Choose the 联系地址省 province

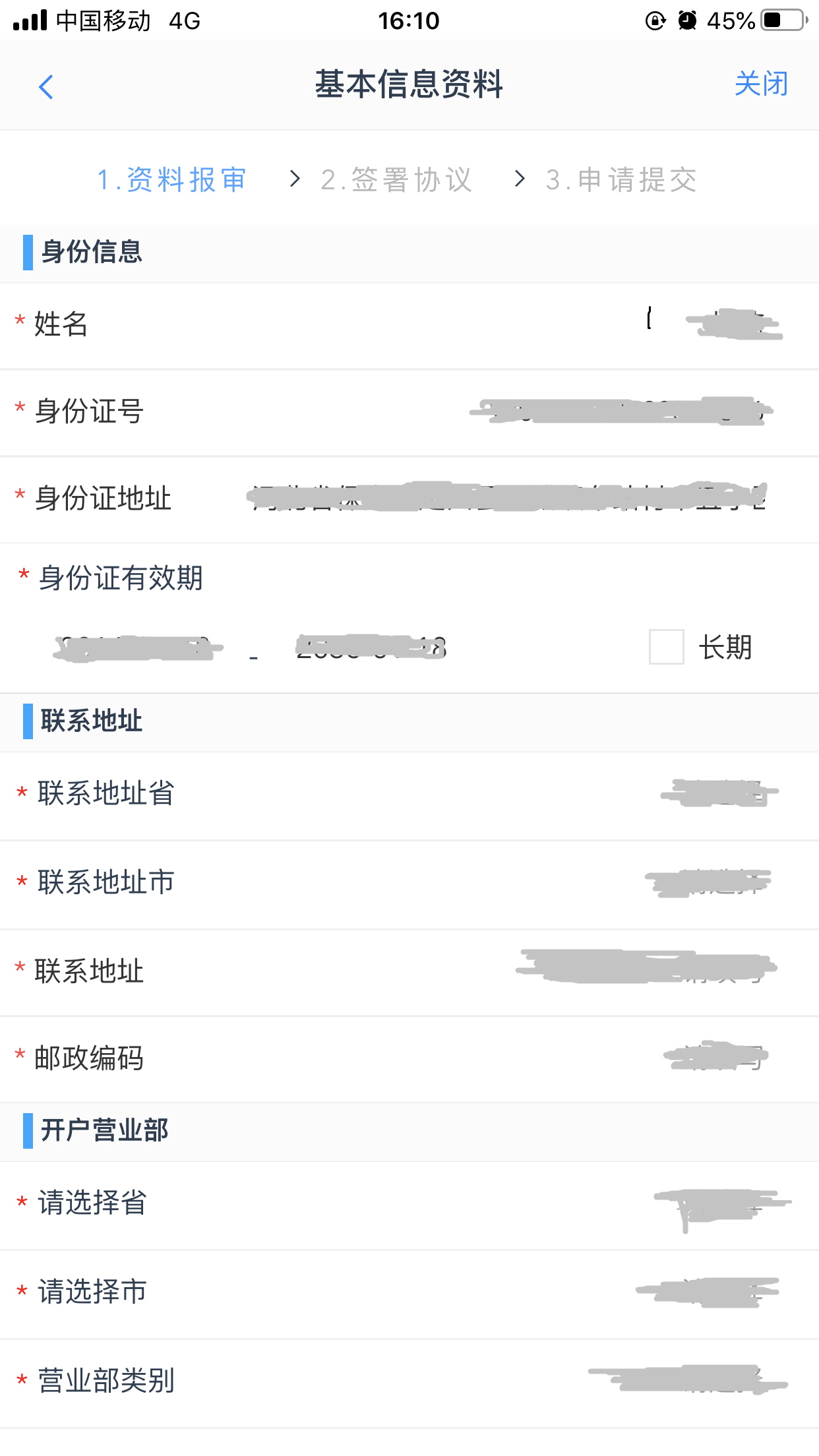tap(409, 795)
